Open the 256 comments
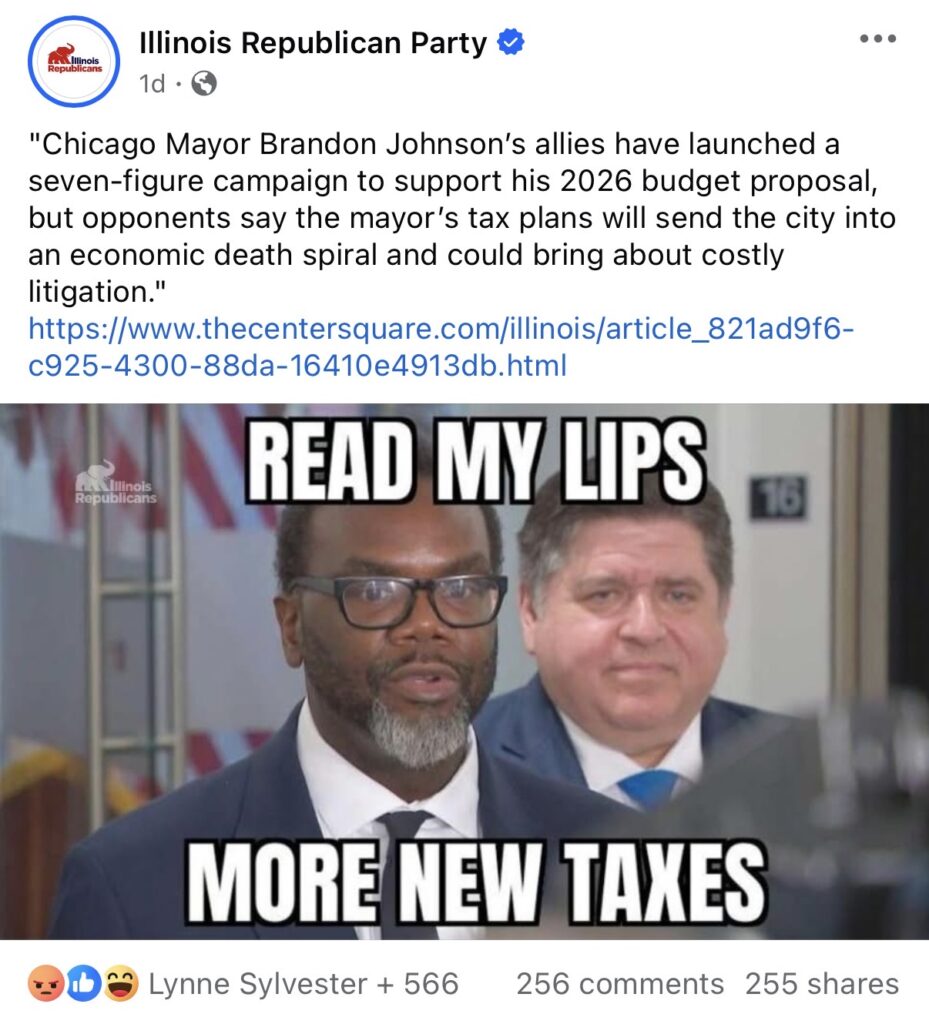Screen dimensions: 929x1024 click(619, 984)
